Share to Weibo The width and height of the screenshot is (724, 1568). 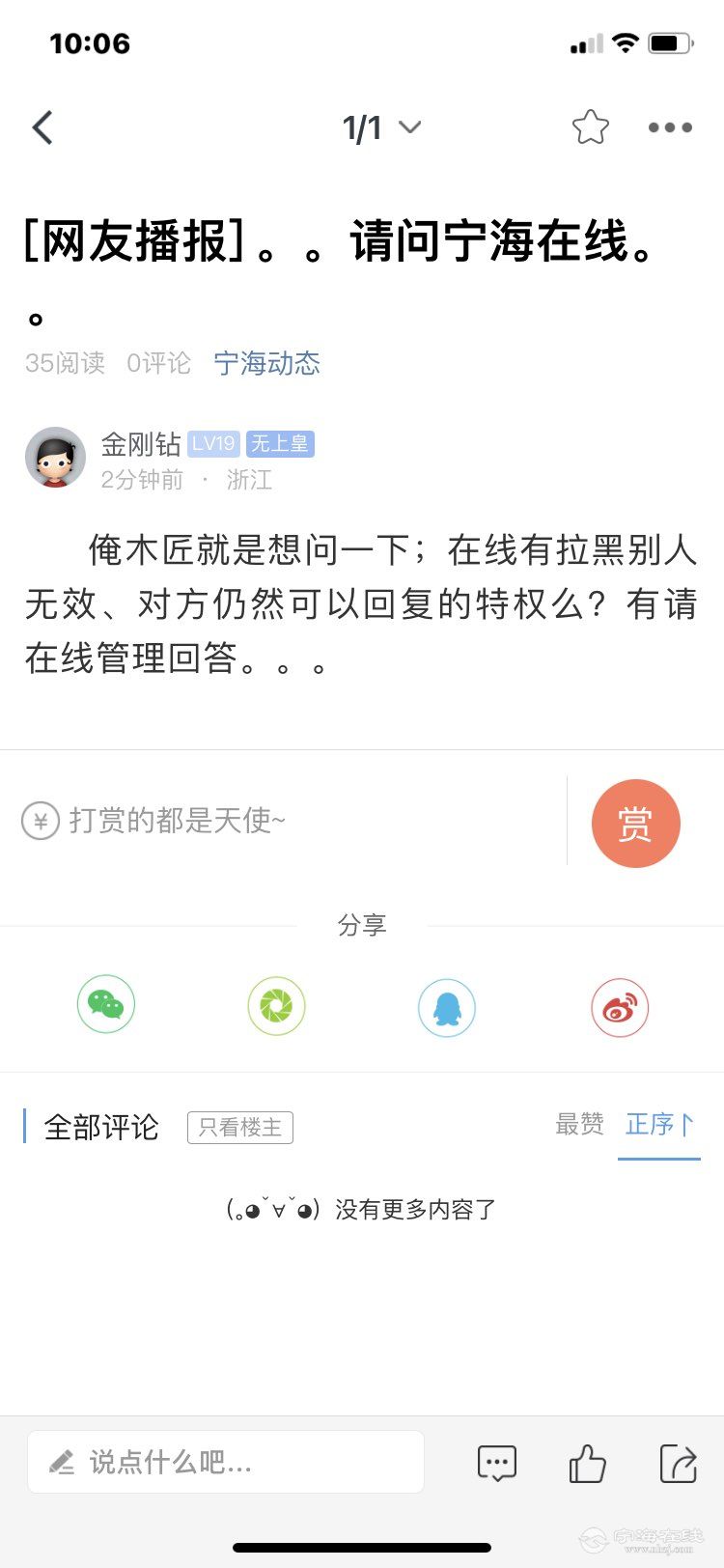coord(619,1008)
